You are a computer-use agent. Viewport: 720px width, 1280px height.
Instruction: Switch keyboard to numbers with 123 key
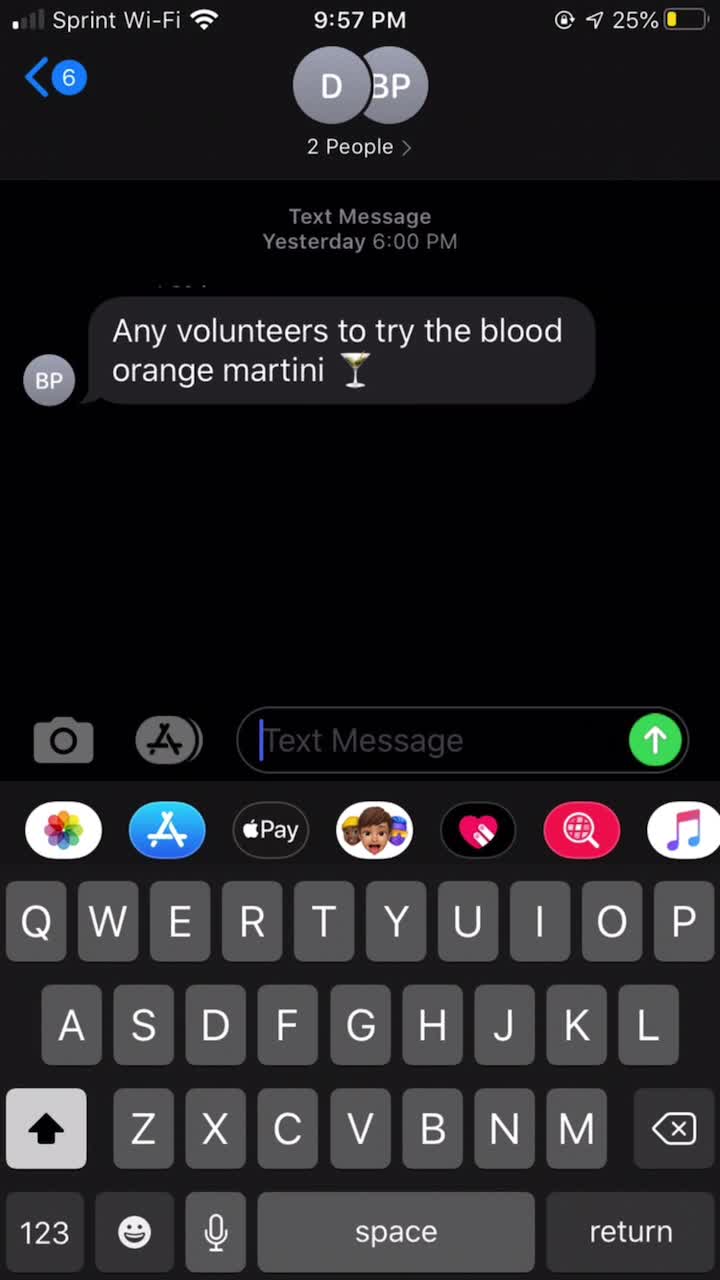45,1232
